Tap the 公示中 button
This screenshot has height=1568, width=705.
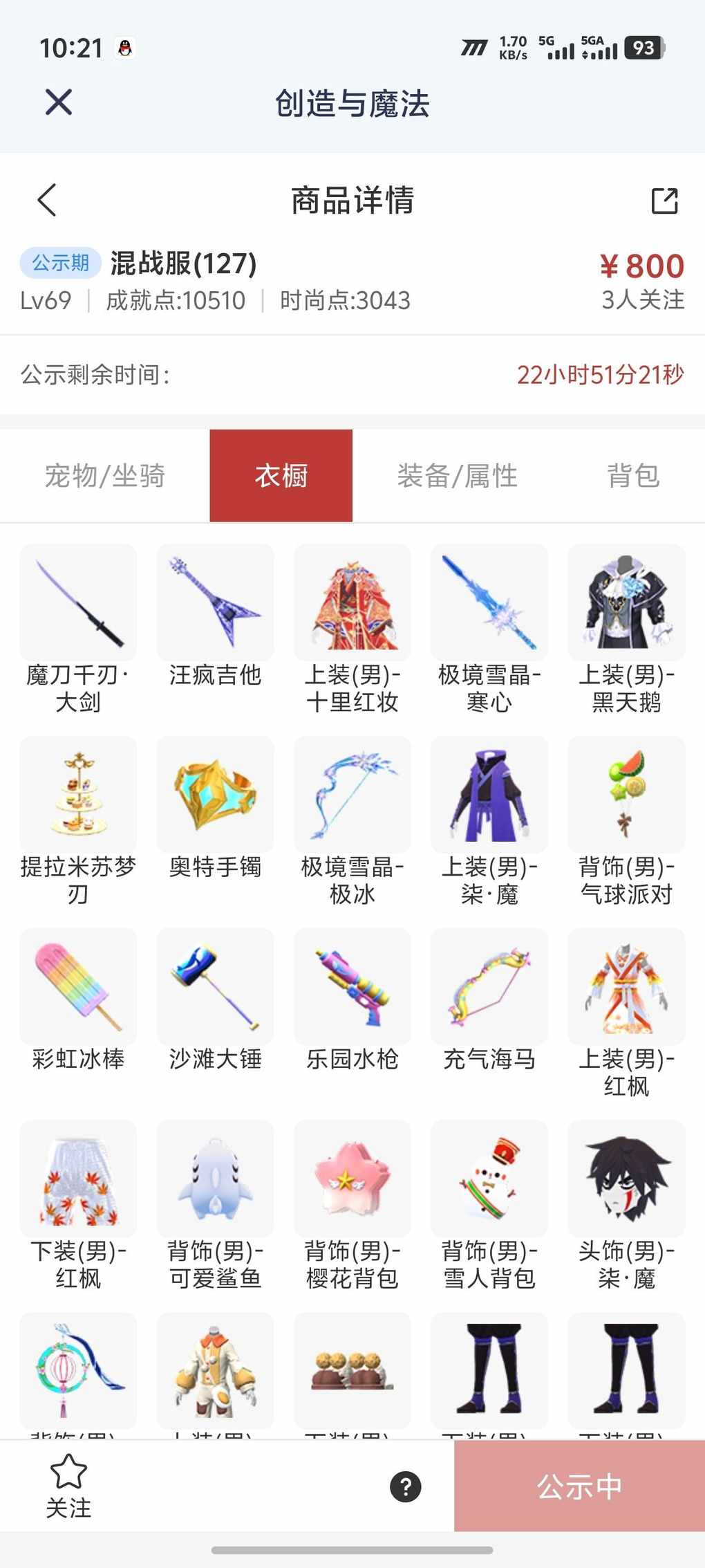coord(579,1486)
